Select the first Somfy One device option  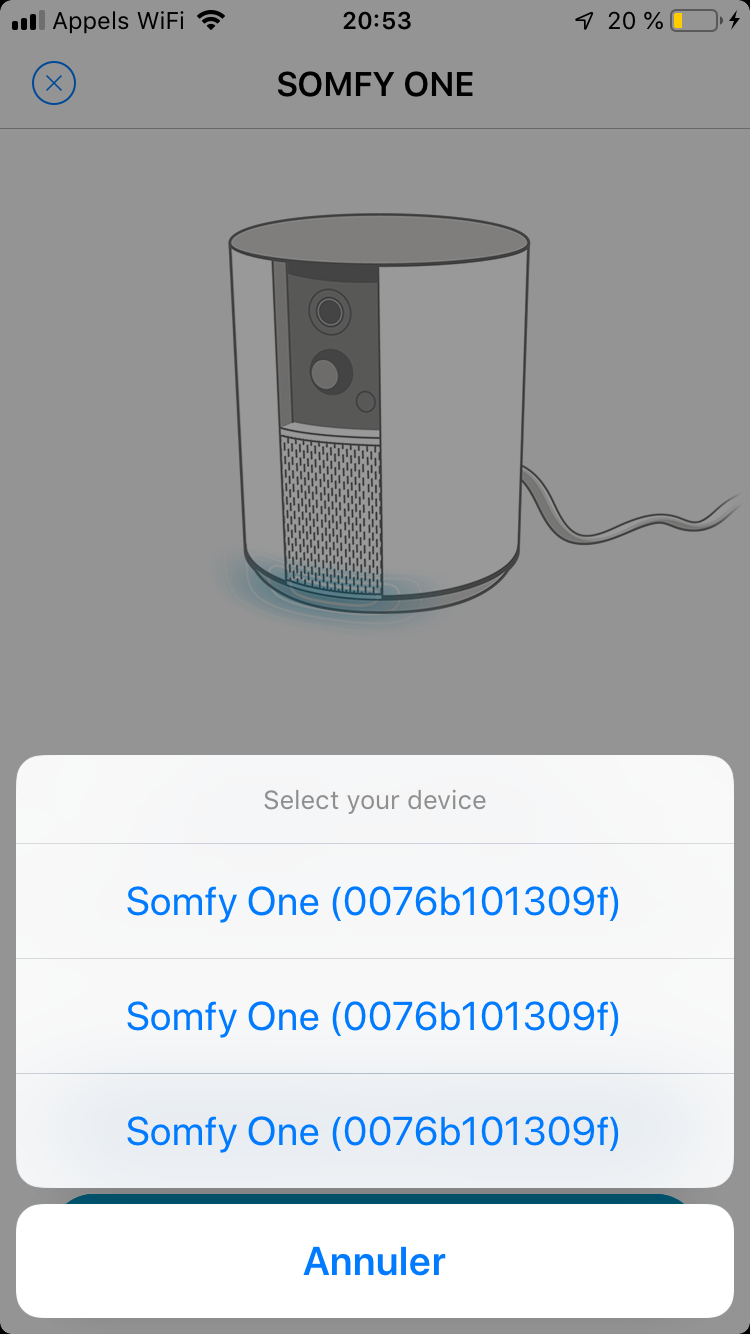coord(374,902)
